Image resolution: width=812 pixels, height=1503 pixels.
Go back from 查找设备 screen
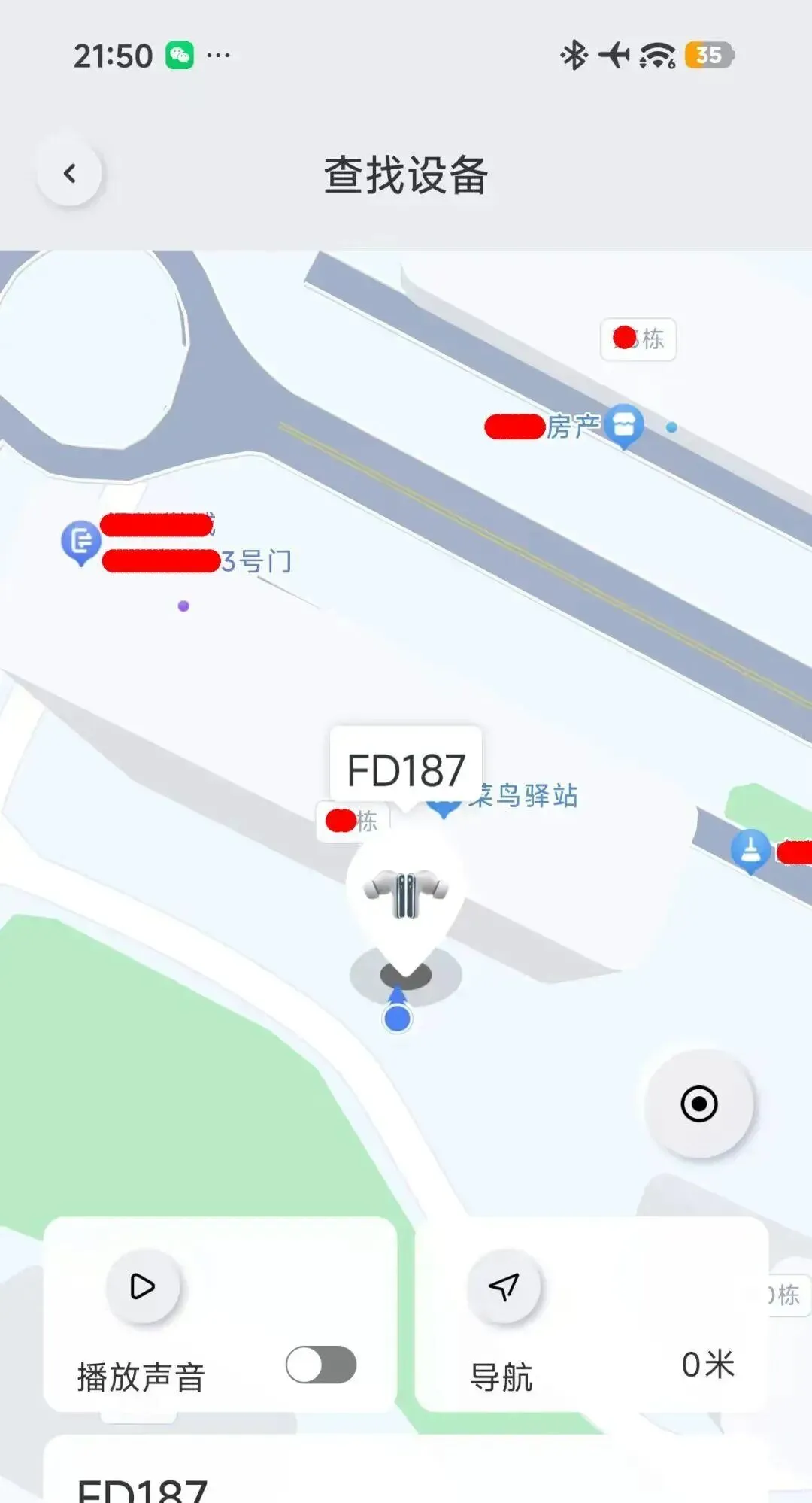point(70,174)
